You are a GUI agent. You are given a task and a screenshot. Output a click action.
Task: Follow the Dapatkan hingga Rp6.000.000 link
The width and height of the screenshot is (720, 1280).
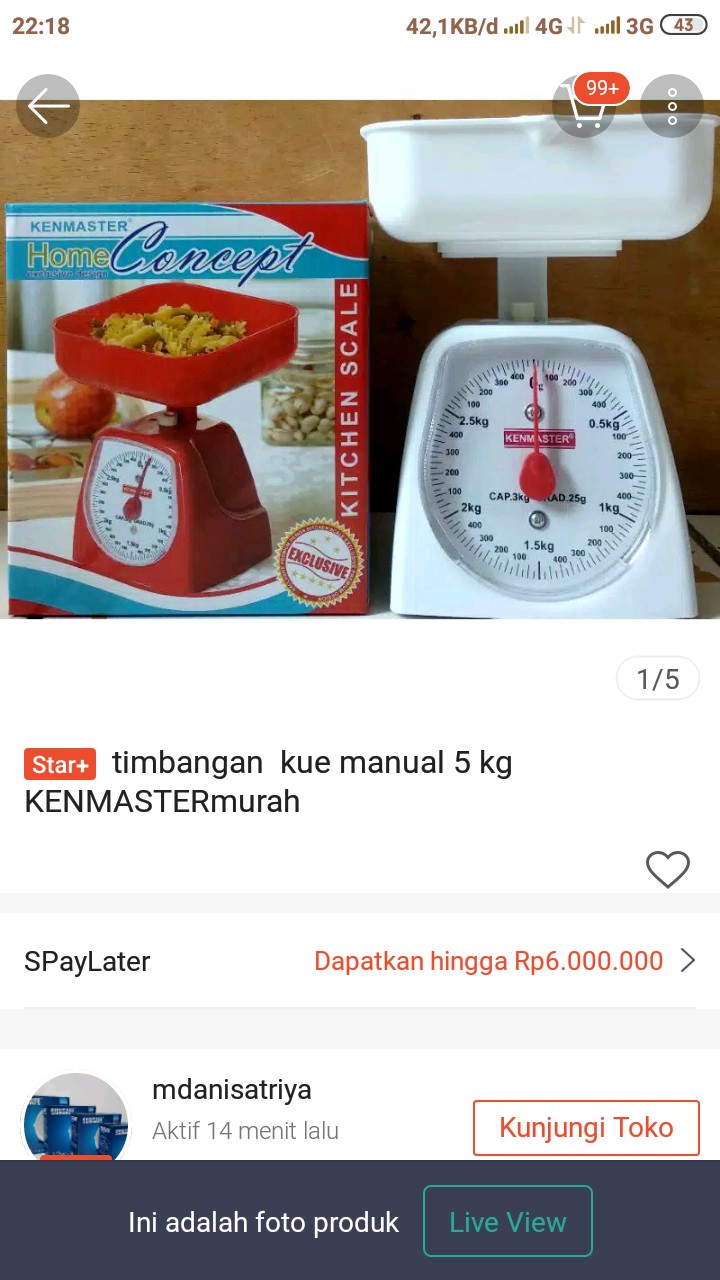(491, 960)
